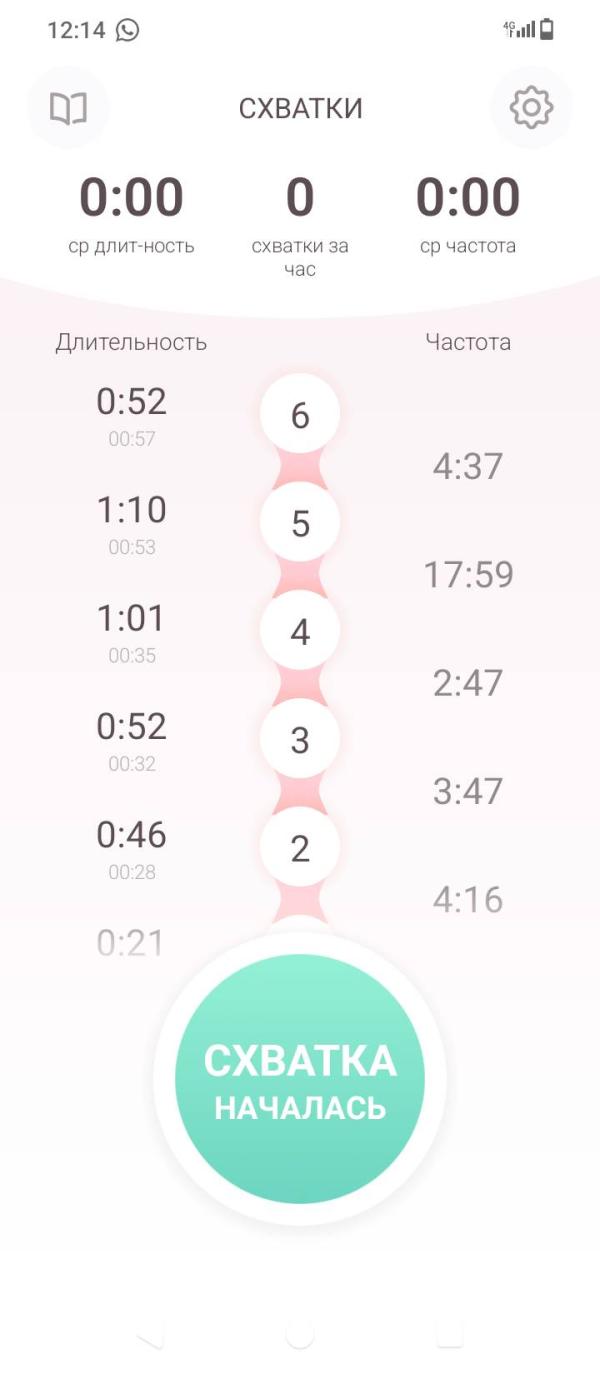Select contraction number 5 entry

point(300,523)
